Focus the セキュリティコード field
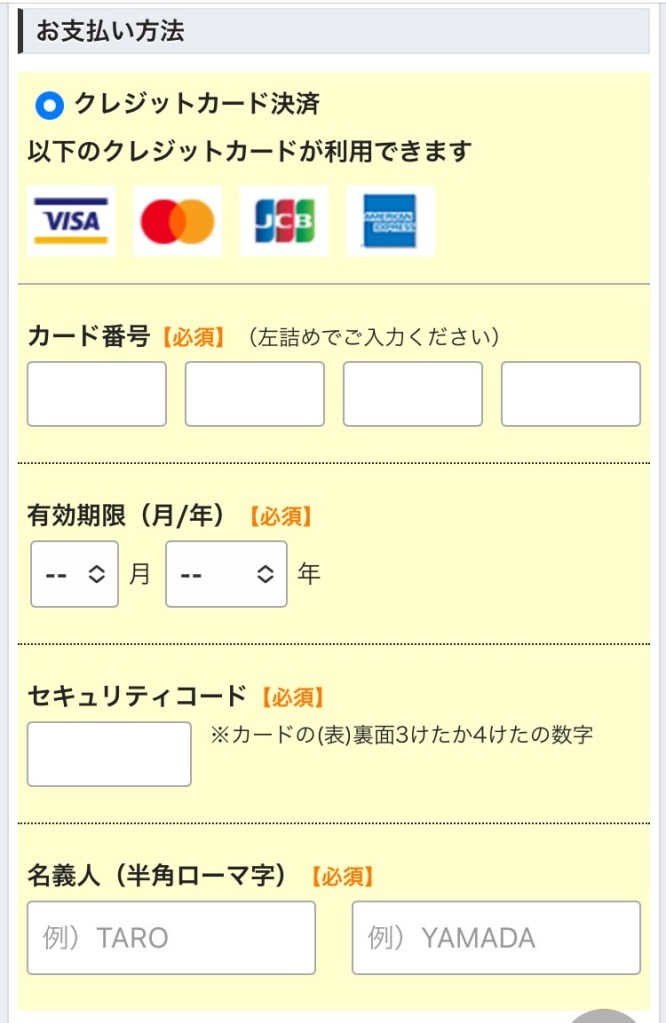The image size is (666, 1023). point(109,754)
